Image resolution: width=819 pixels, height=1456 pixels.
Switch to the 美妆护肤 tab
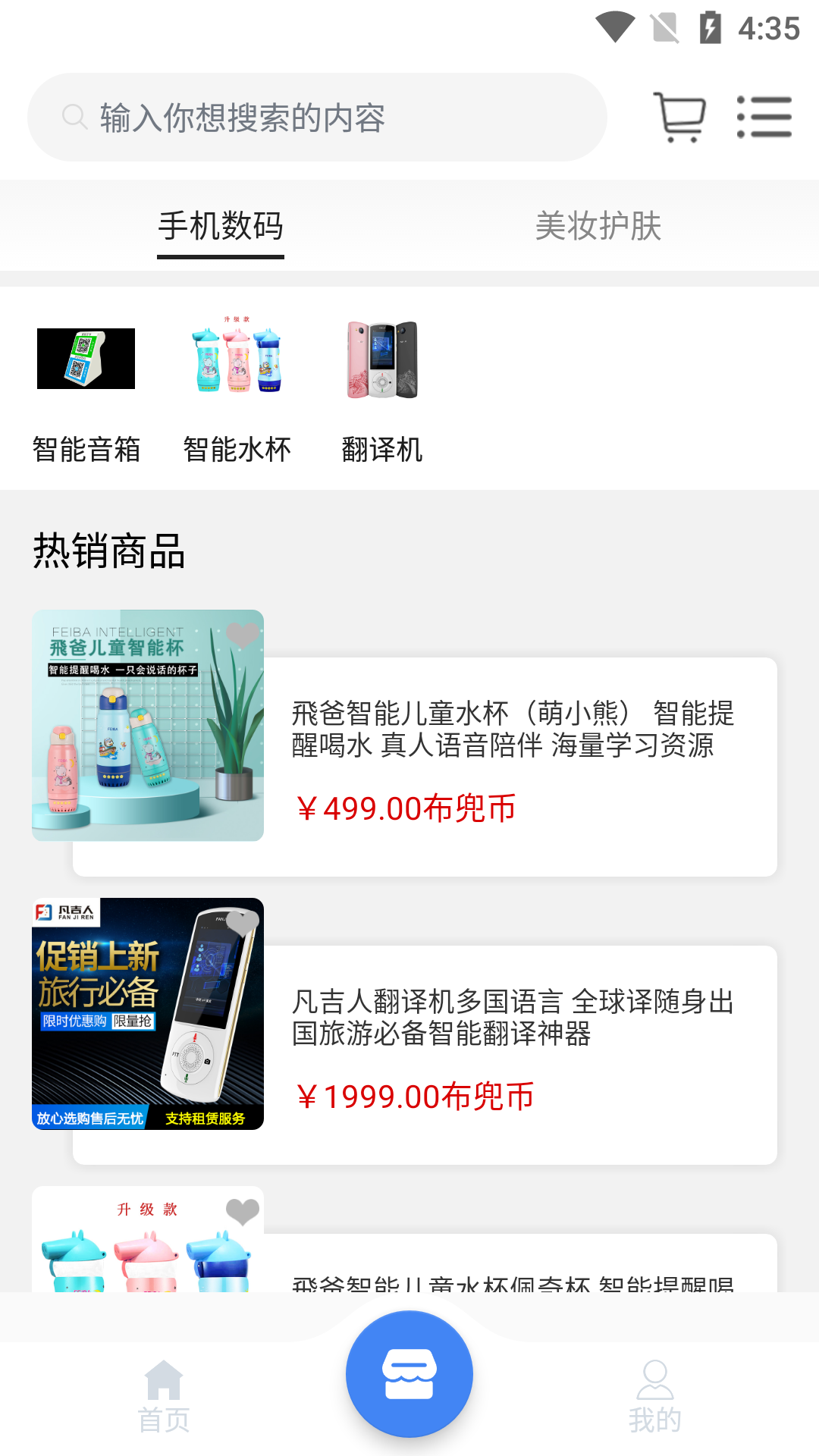(598, 226)
